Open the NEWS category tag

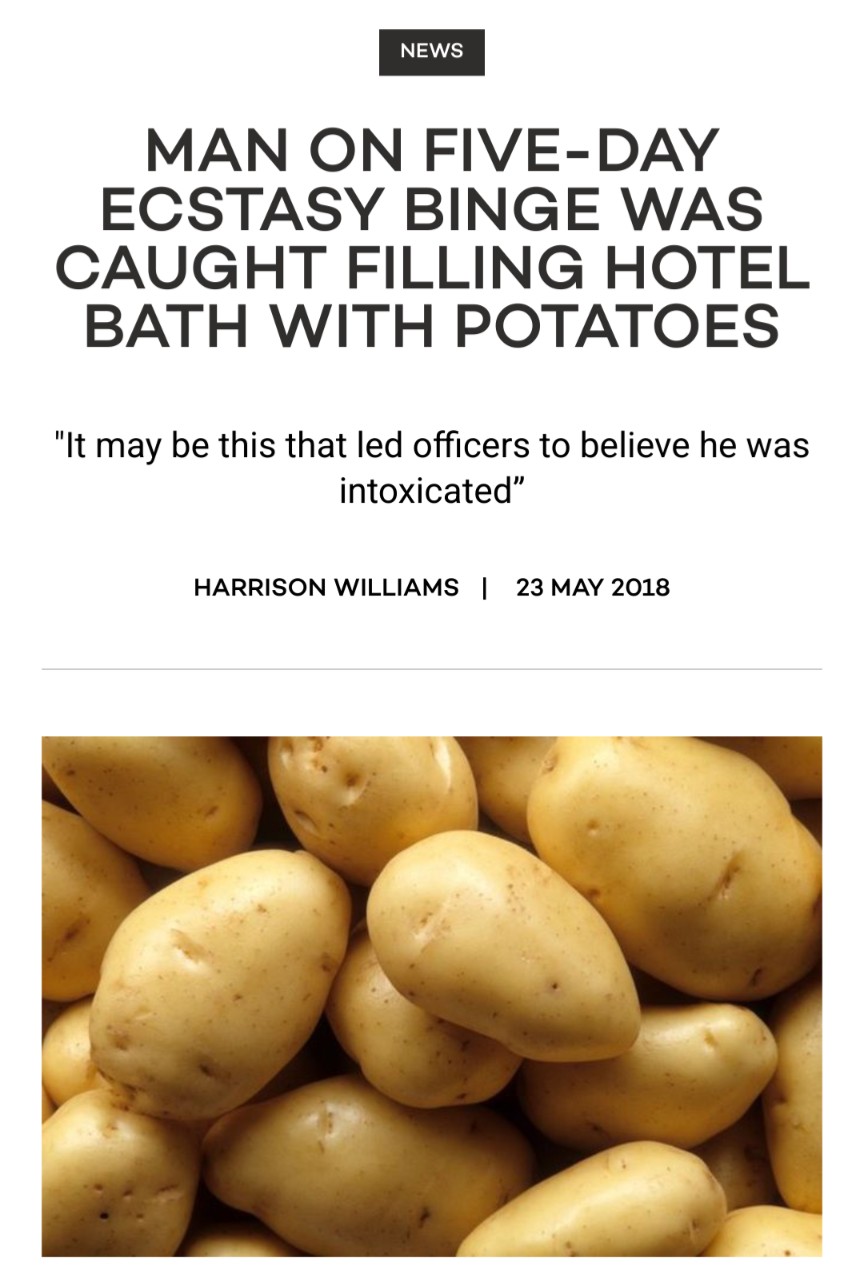tap(431, 52)
